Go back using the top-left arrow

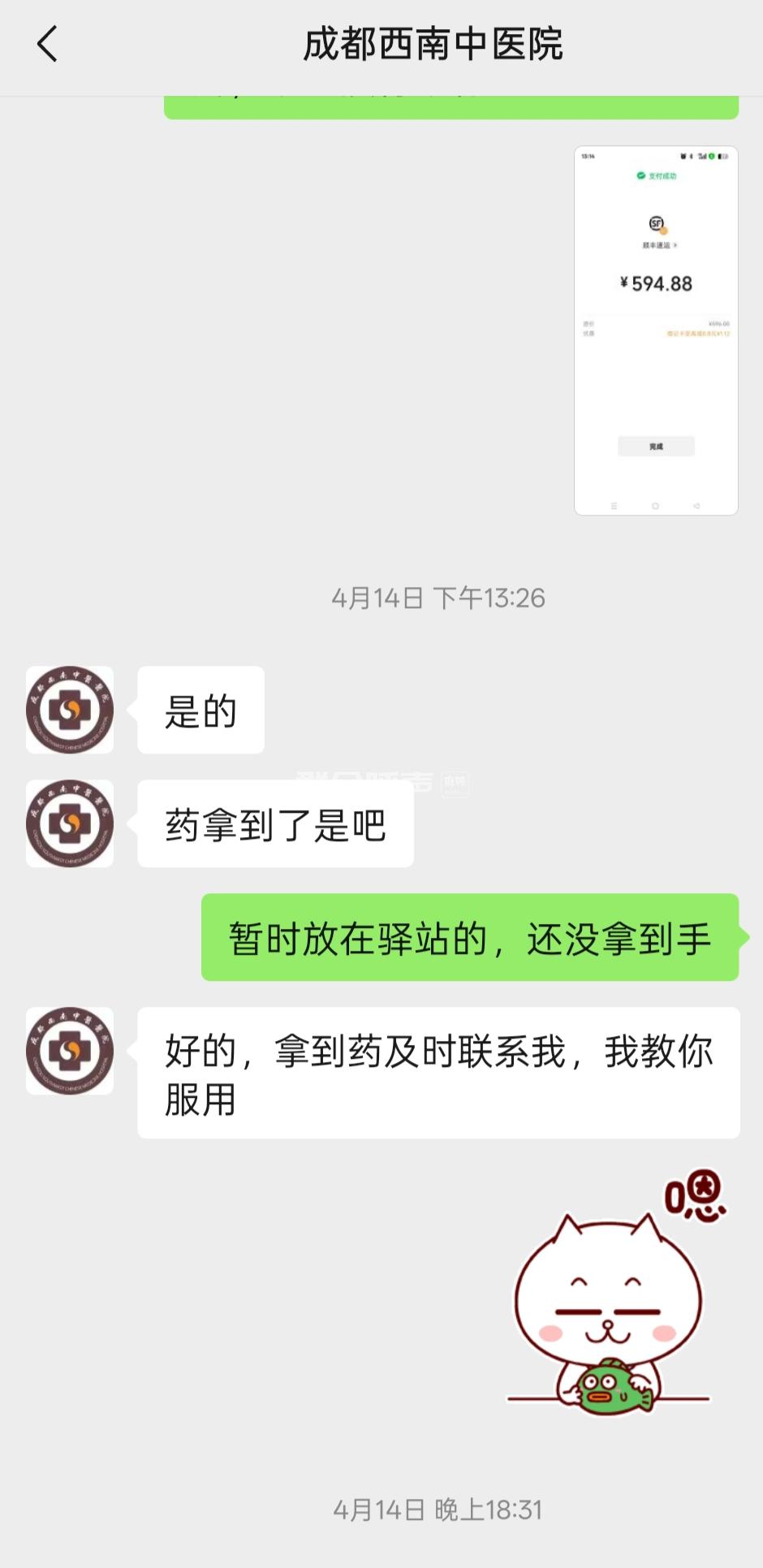coord(48,44)
